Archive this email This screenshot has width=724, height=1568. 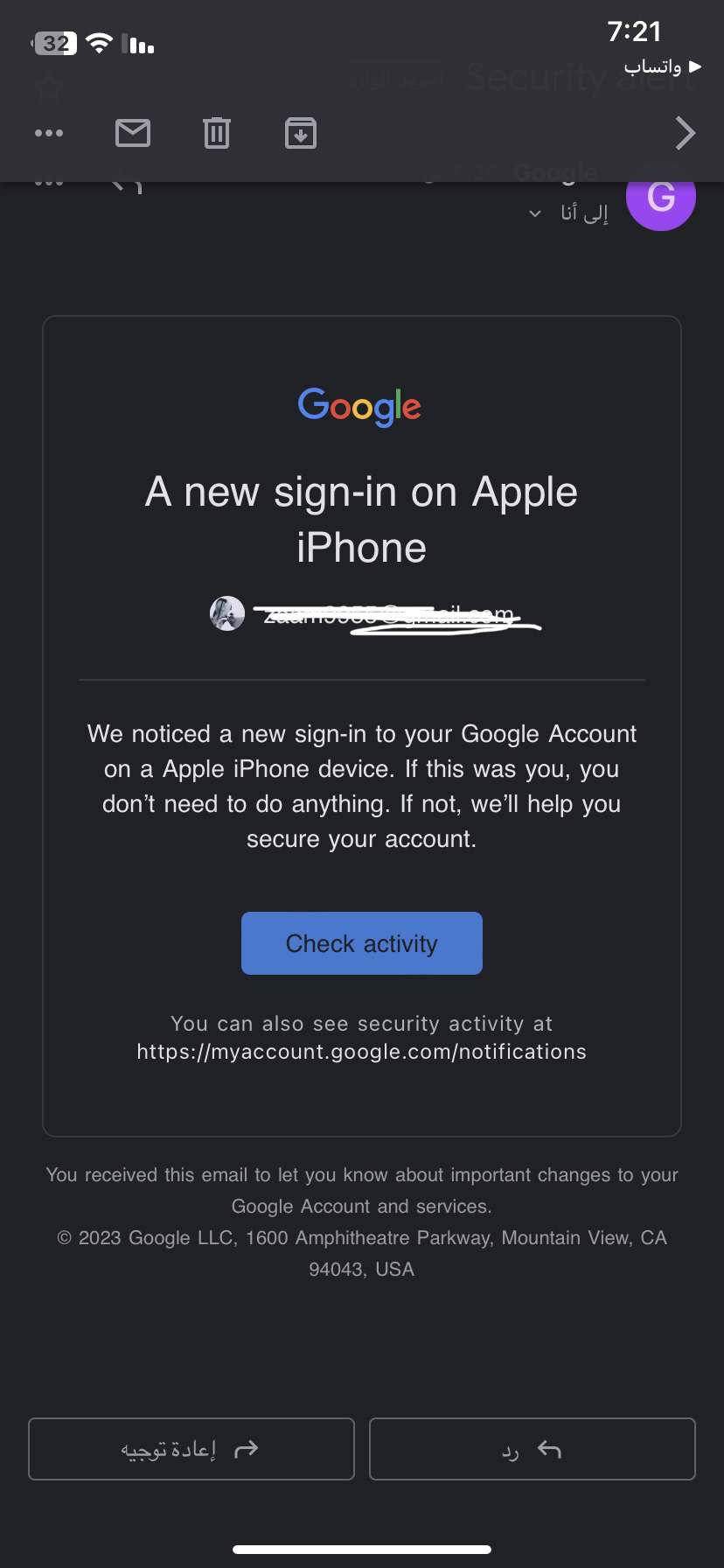301,133
